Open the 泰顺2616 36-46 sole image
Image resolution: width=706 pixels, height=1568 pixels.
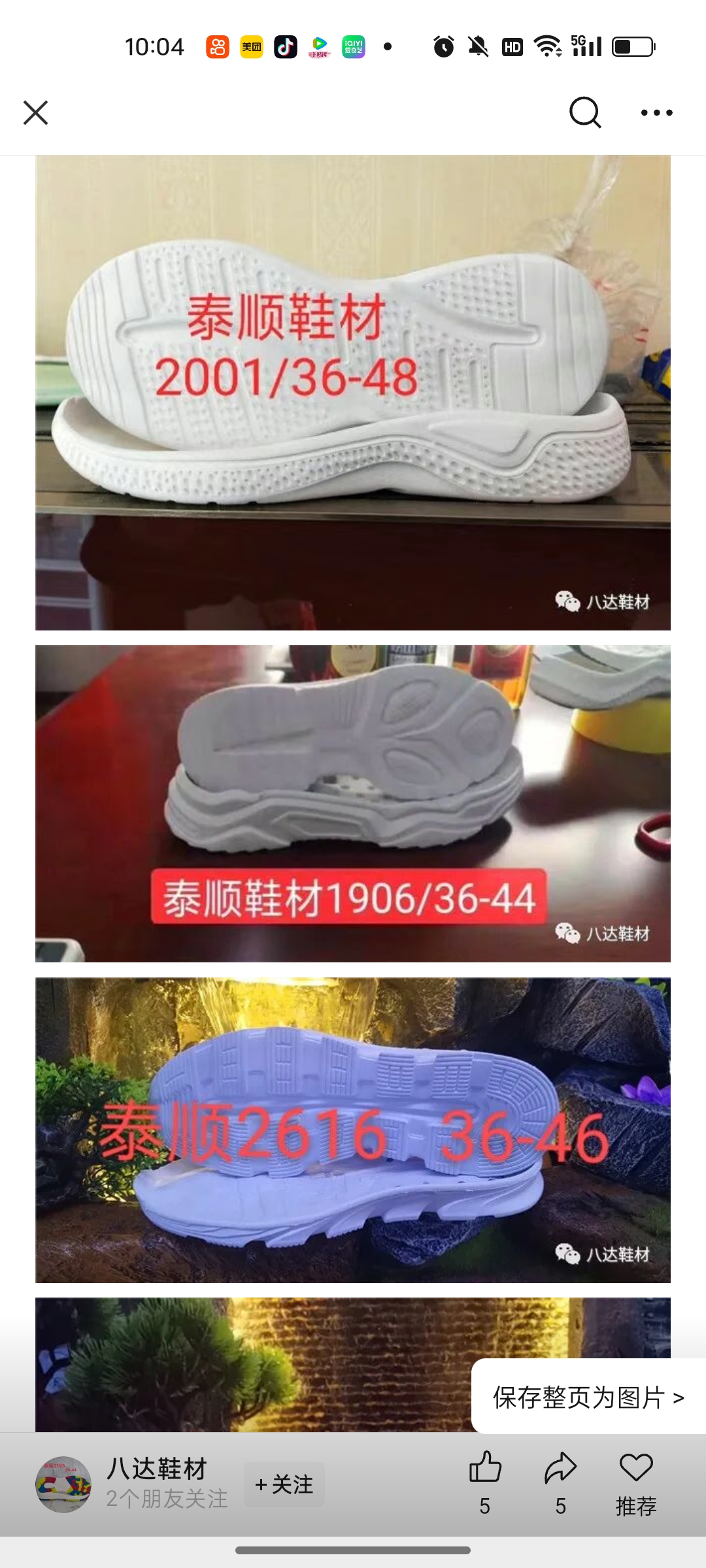click(353, 1130)
